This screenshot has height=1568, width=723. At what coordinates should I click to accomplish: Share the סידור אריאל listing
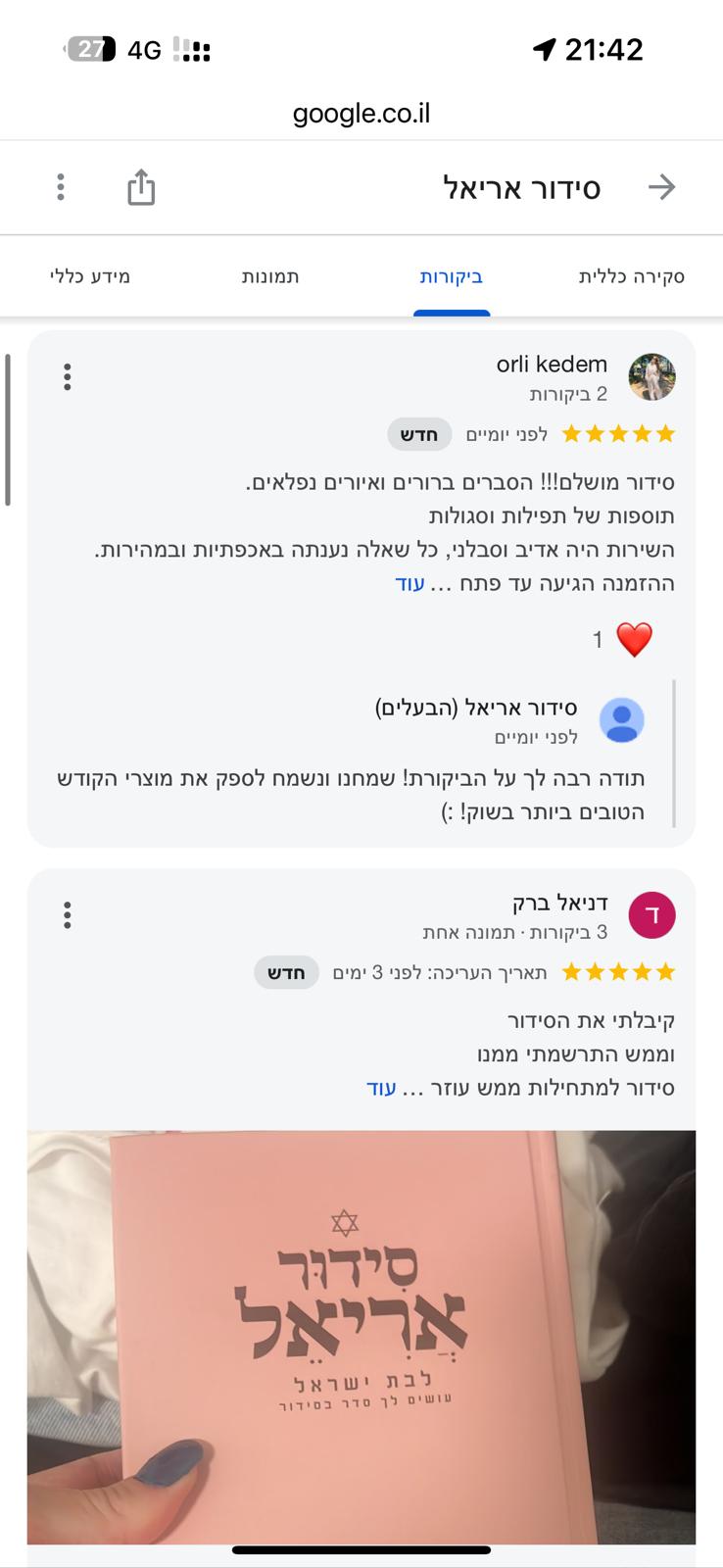point(141,187)
